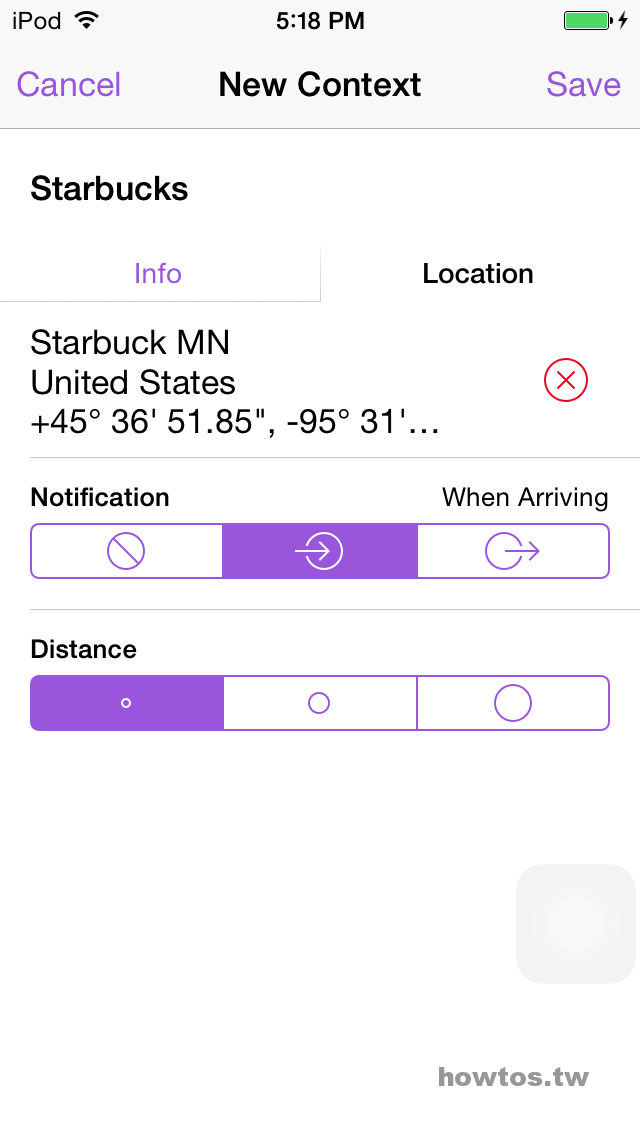
Task: Turn off location notification
Action: [126, 551]
